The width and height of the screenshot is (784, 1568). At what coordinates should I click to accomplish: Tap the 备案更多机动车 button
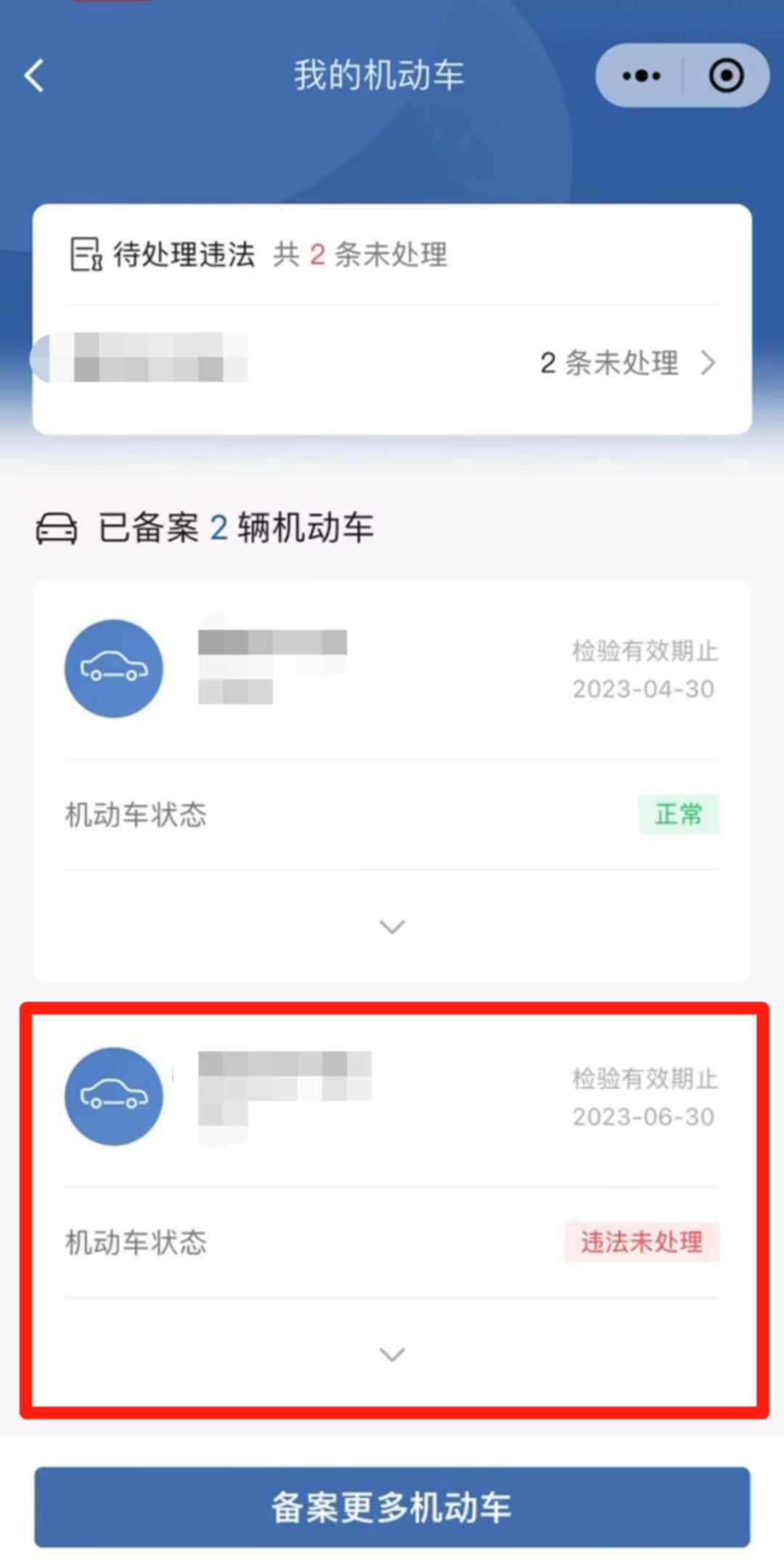click(392, 1506)
